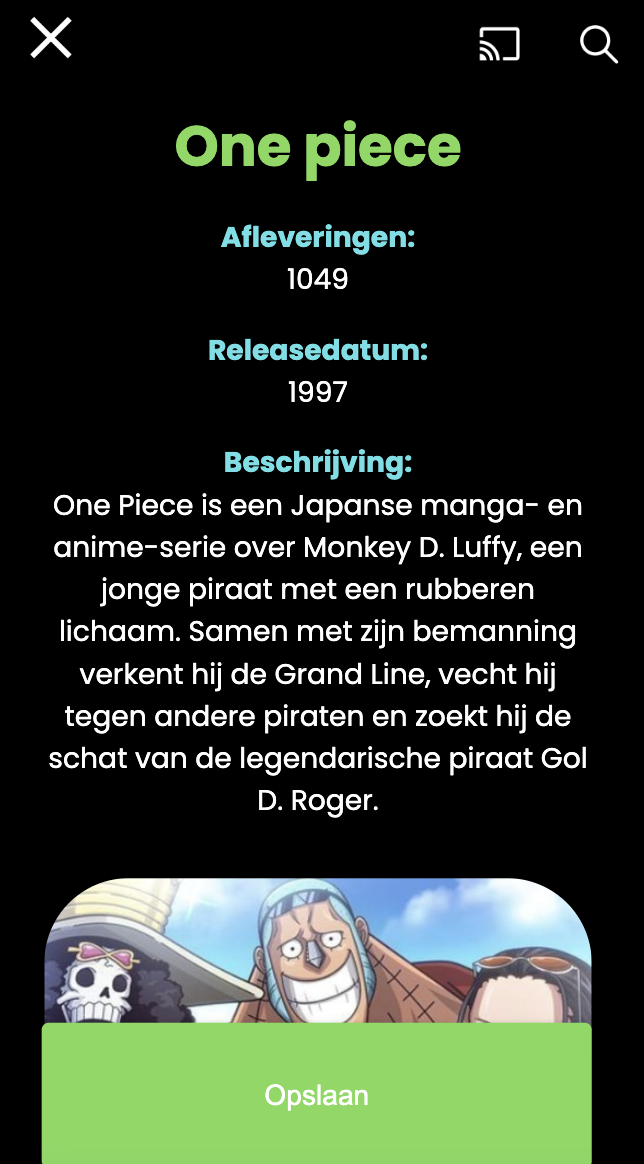Close the One Piece detail view
This screenshot has width=644, height=1164.
pos(51,39)
